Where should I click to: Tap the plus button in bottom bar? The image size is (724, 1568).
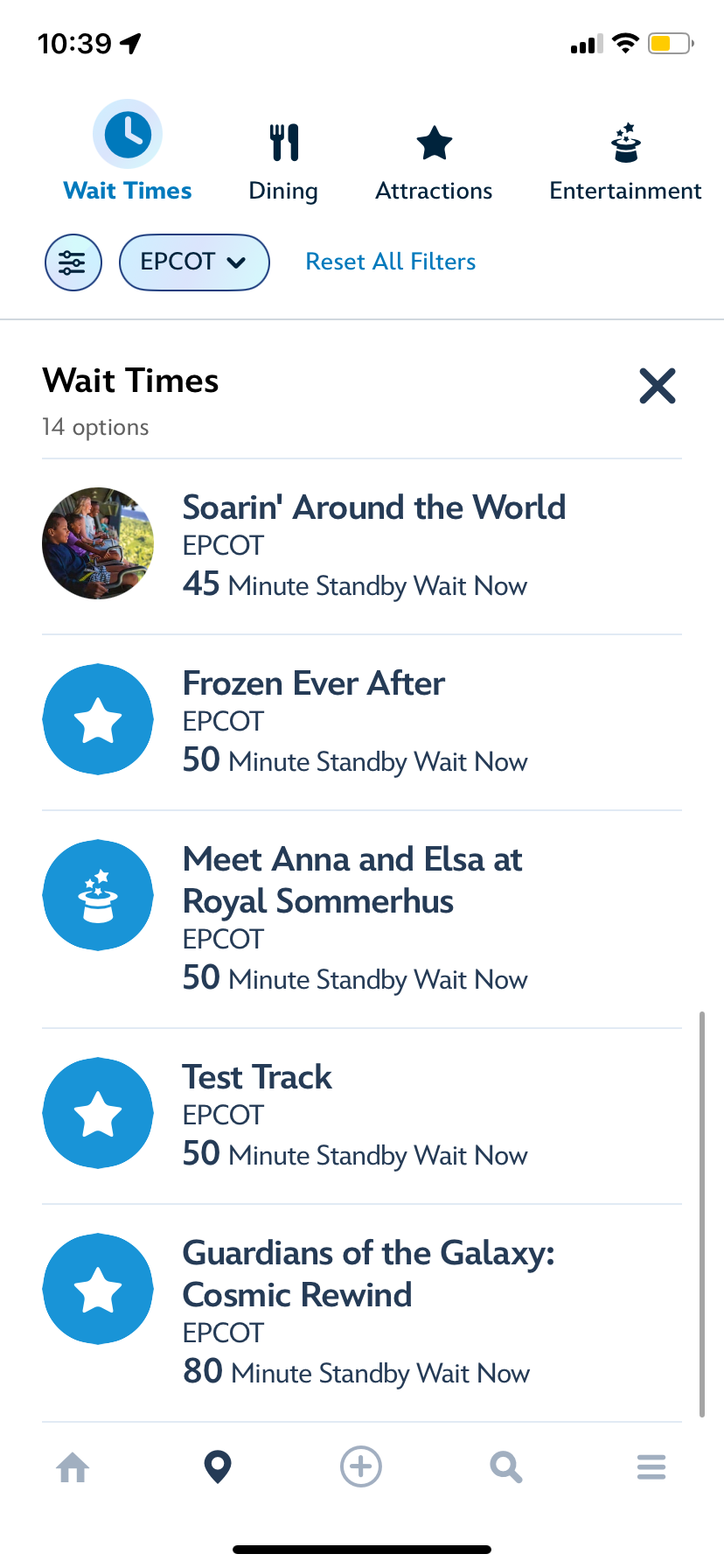[x=361, y=1466]
